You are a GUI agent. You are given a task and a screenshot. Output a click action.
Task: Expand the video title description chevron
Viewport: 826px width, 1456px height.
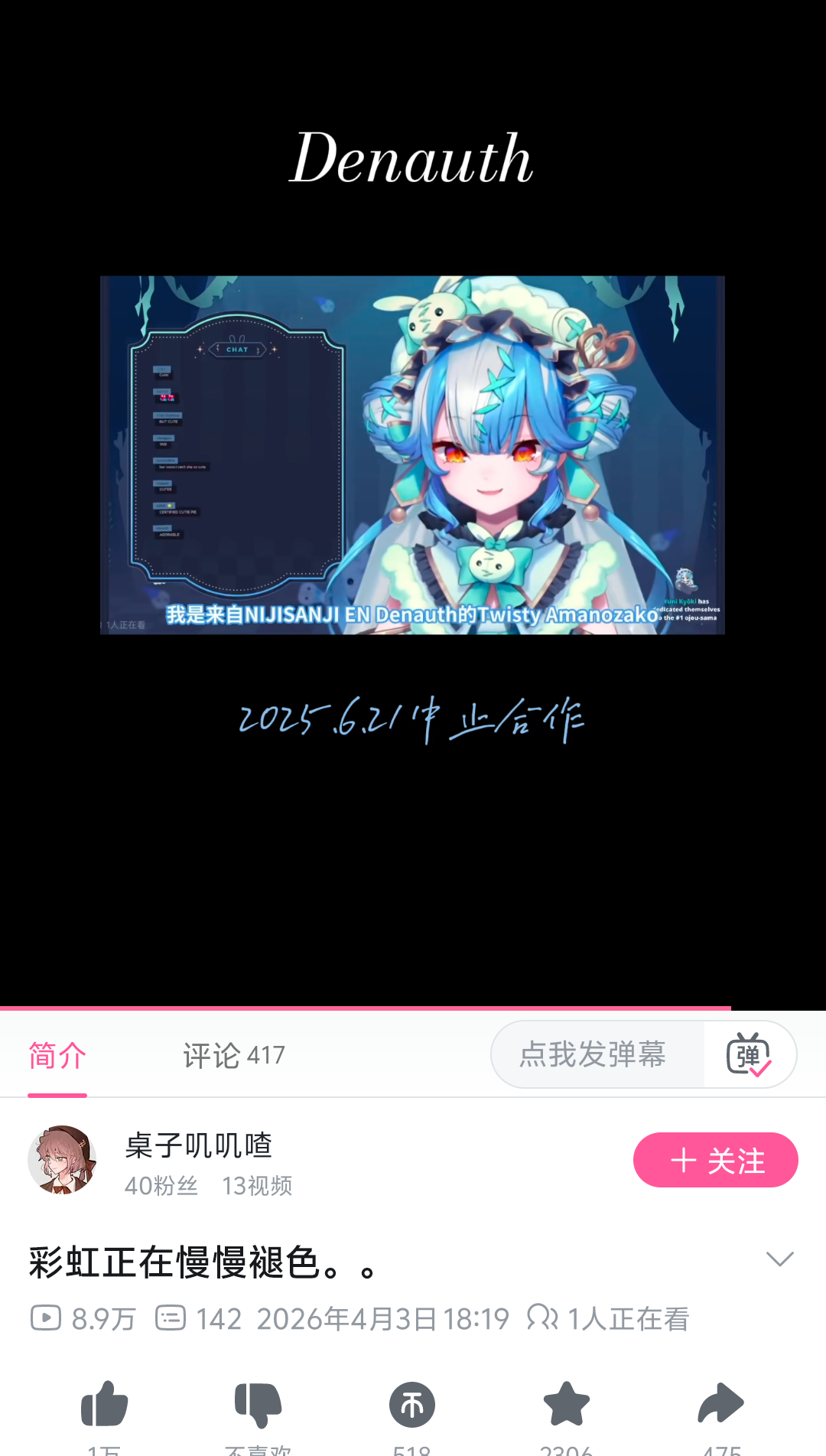(780, 1259)
